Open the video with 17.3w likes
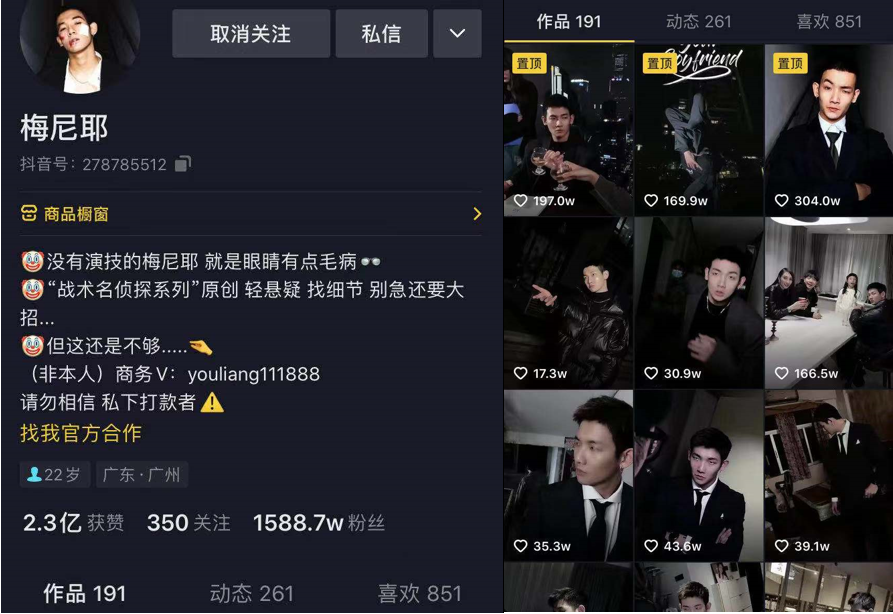Image resolution: width=893 pixels, height=614 pixels. point(568,302)
